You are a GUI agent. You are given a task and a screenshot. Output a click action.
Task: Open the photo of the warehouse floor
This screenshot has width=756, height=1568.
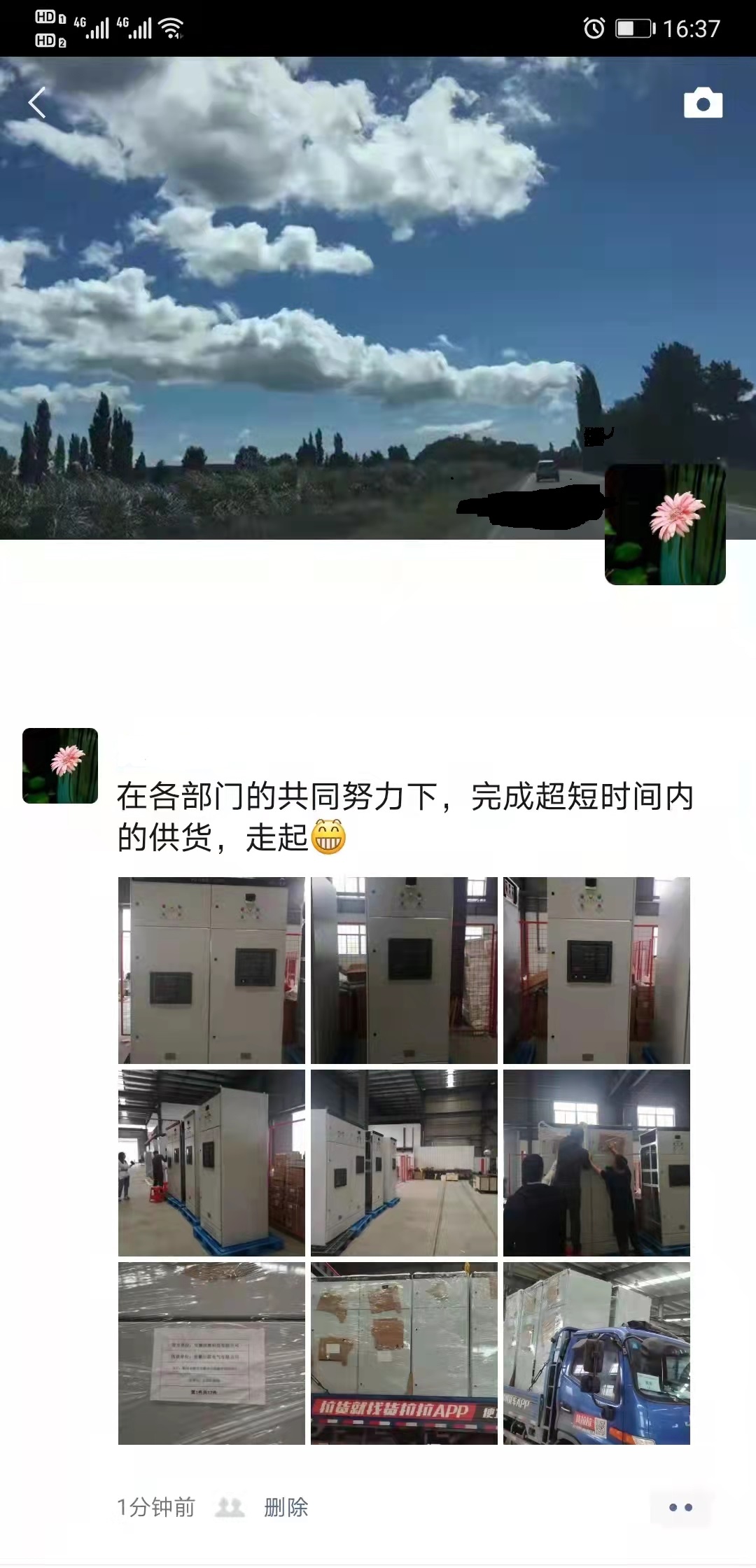(404, 1162)
